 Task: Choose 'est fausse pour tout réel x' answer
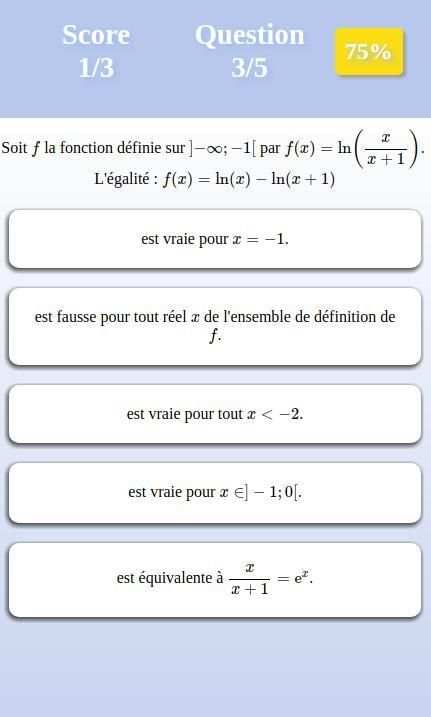click(x=215, y=326)
